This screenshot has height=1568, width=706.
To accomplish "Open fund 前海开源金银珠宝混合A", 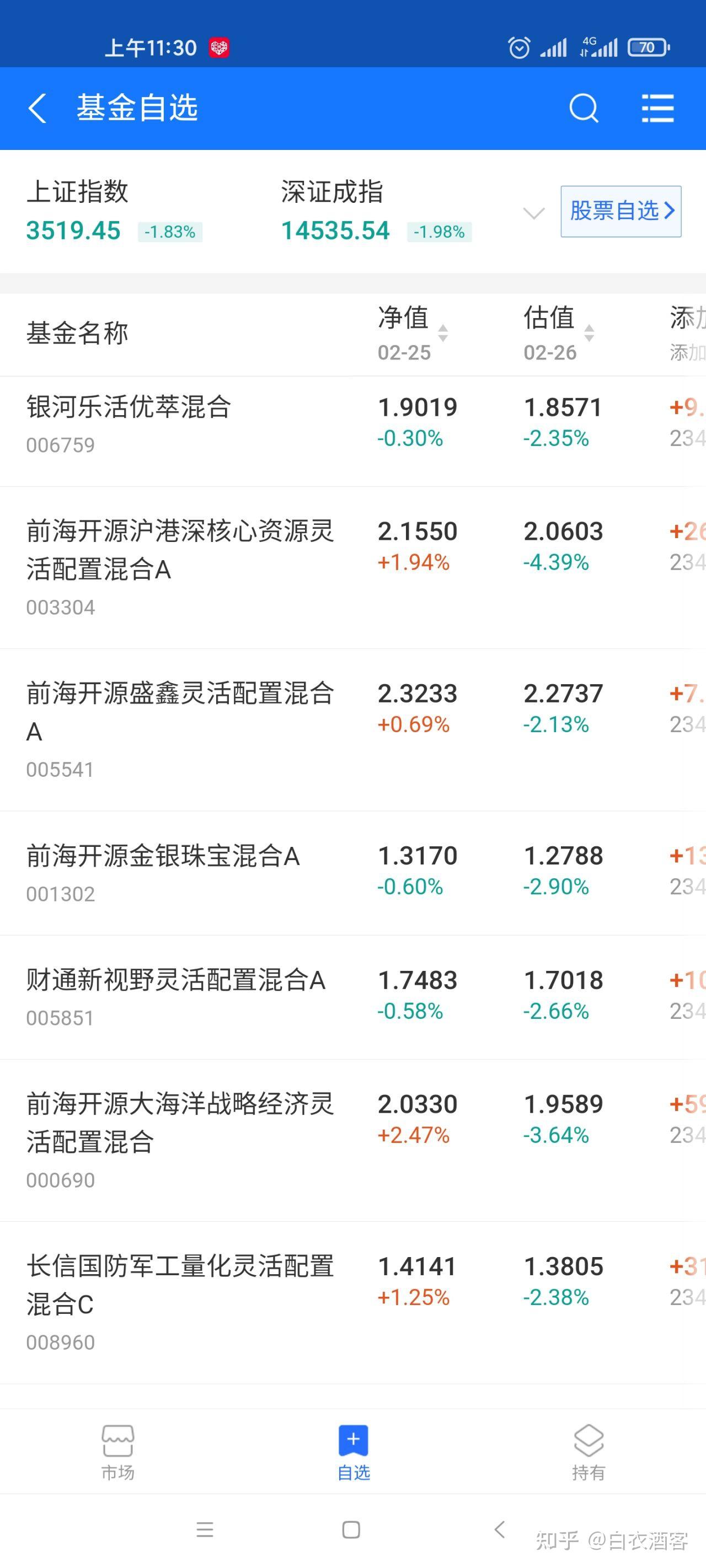I will click(352, 873).
